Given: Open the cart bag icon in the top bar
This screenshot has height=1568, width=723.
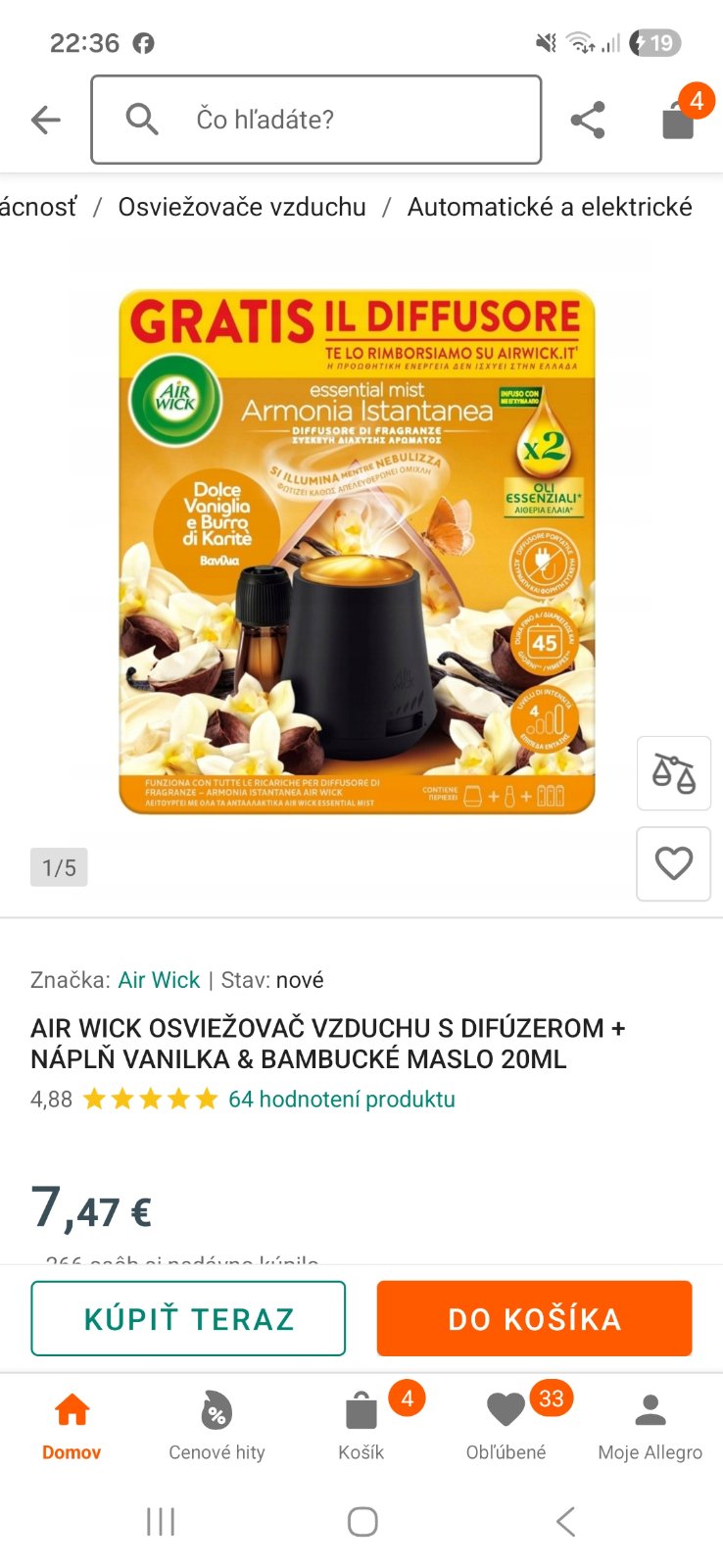Looking at the screenshot, I should point(678,120).
